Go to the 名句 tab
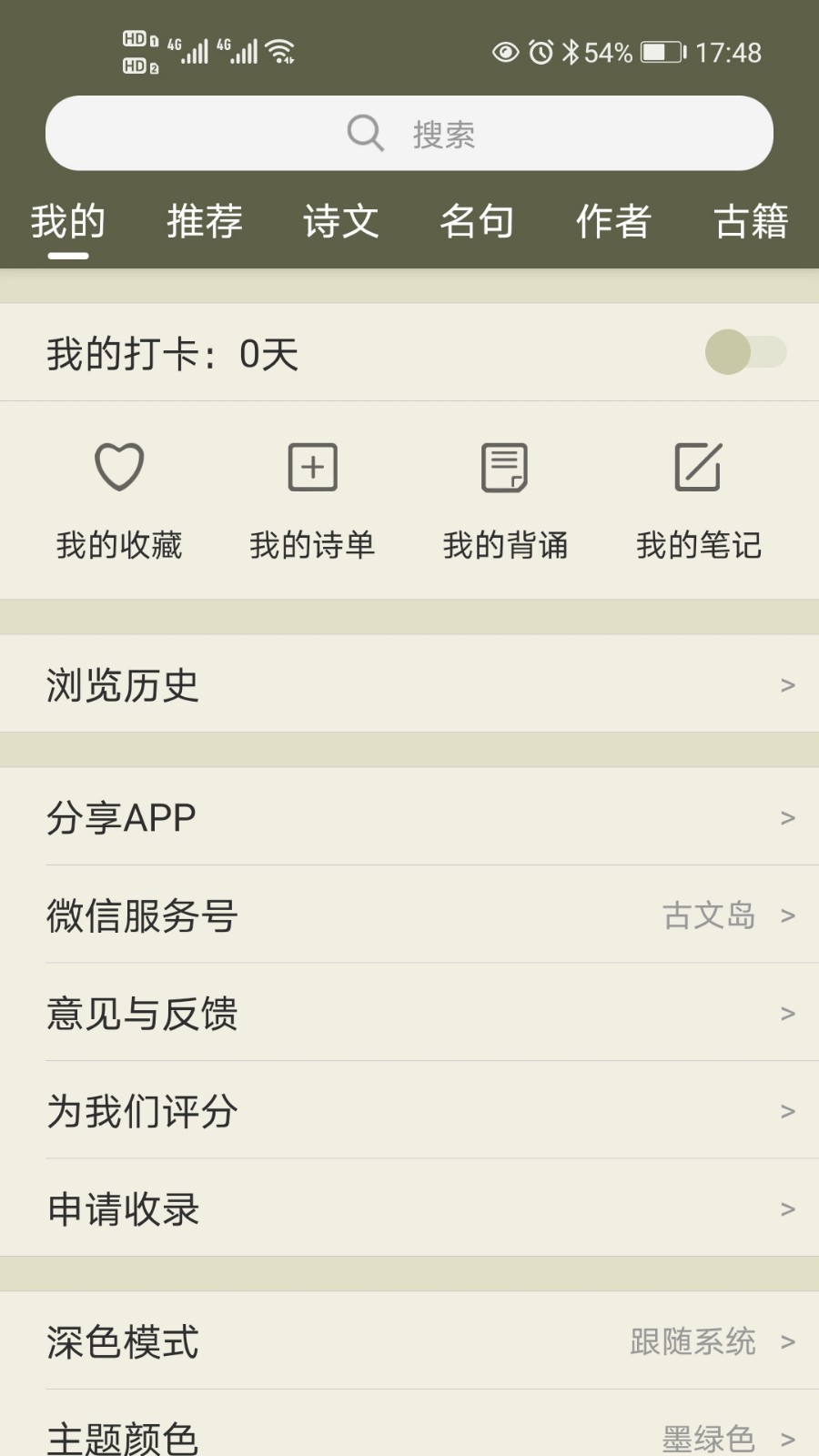 [478, 221]
